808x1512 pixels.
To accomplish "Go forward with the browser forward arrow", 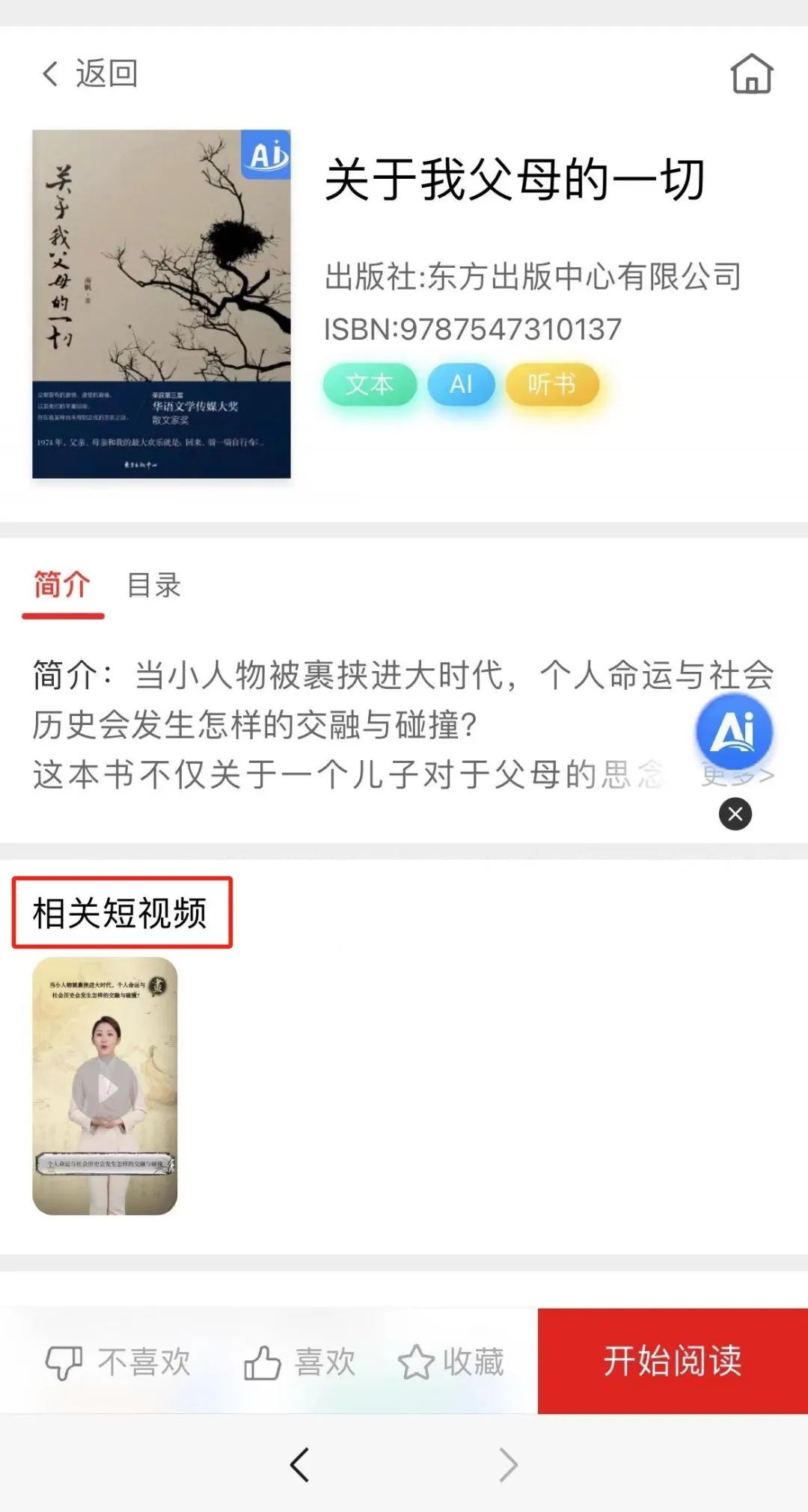I will (x=508, y=1465).
